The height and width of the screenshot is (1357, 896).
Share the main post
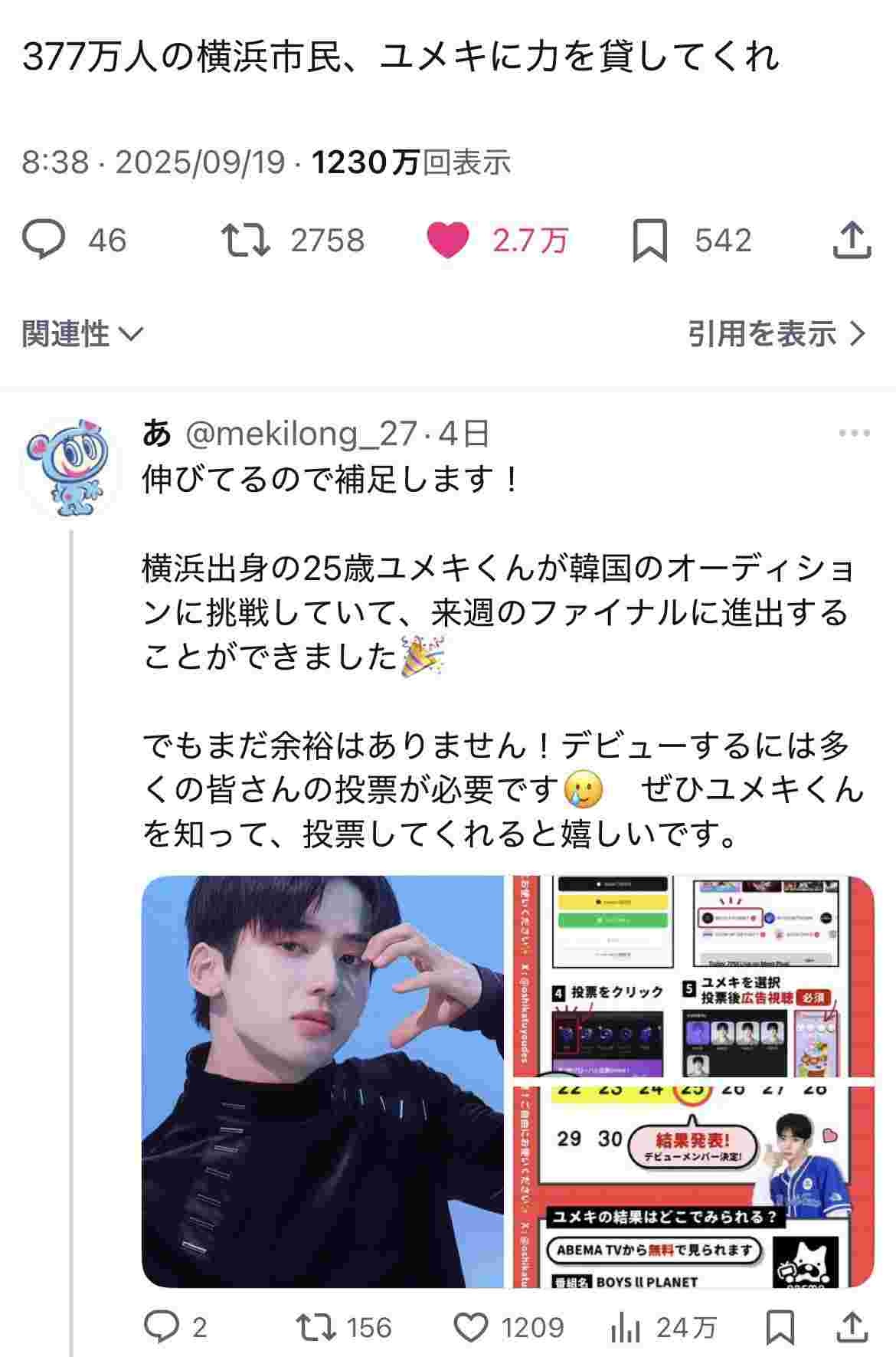click(851, 241)
